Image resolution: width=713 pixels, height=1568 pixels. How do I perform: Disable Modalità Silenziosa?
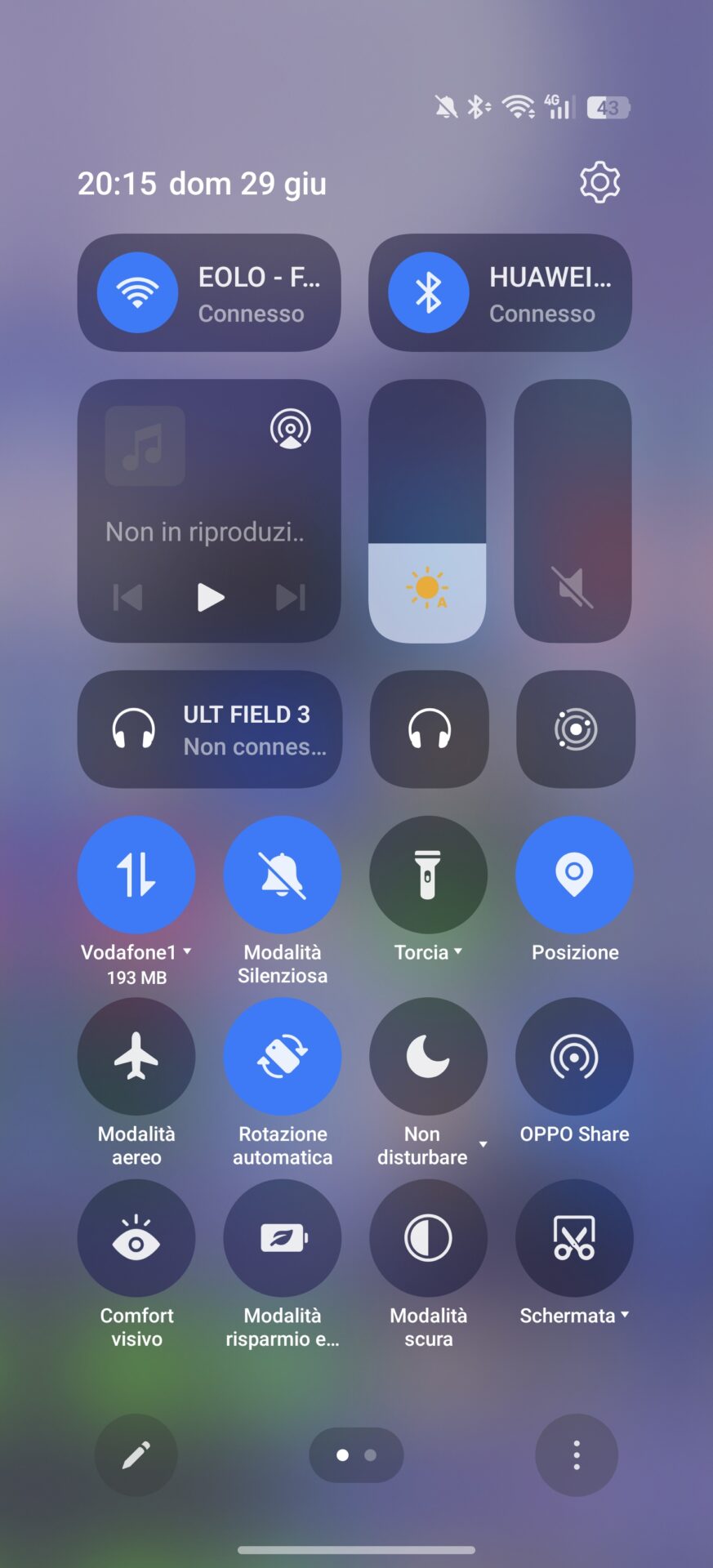click(x=283, y=875)
